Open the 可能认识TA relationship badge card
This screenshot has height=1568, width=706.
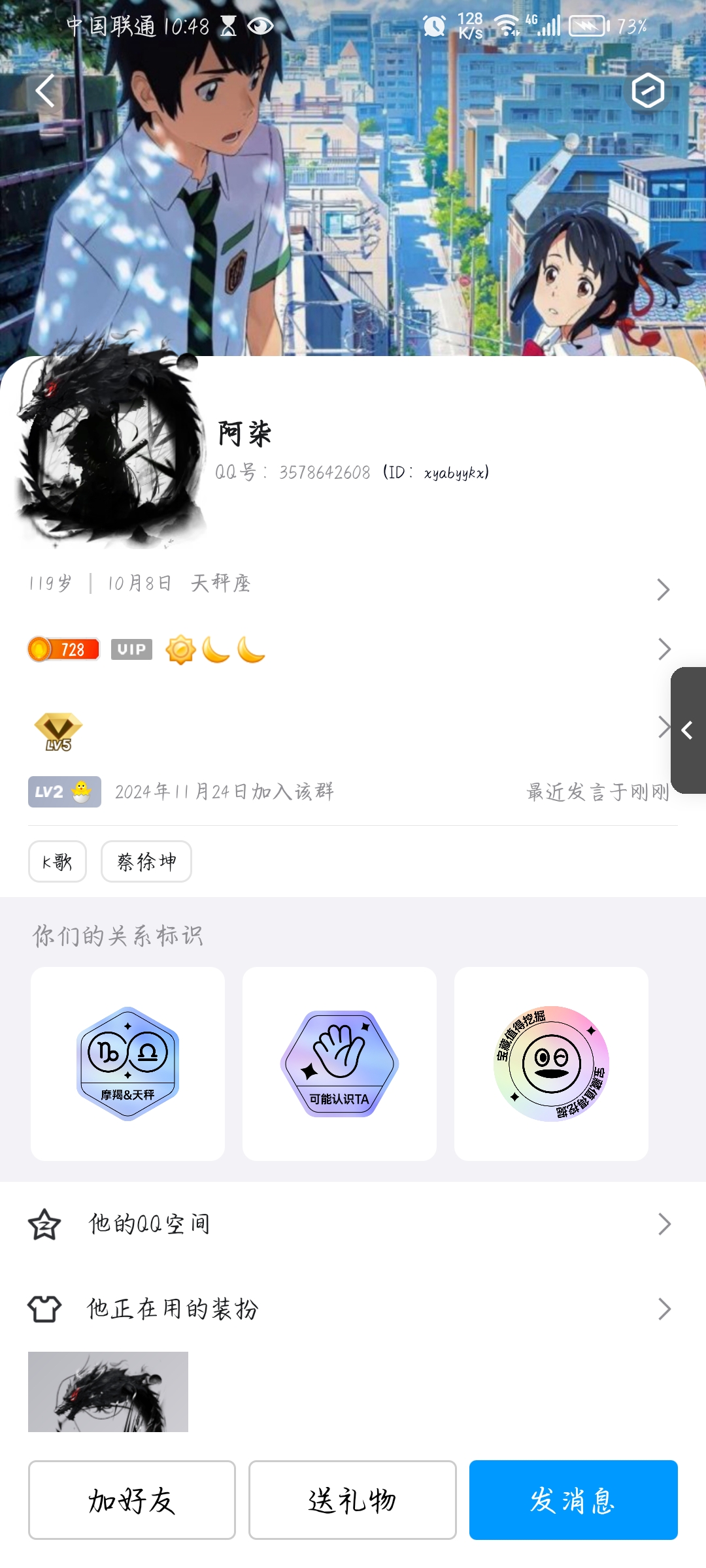(339, 1064)
